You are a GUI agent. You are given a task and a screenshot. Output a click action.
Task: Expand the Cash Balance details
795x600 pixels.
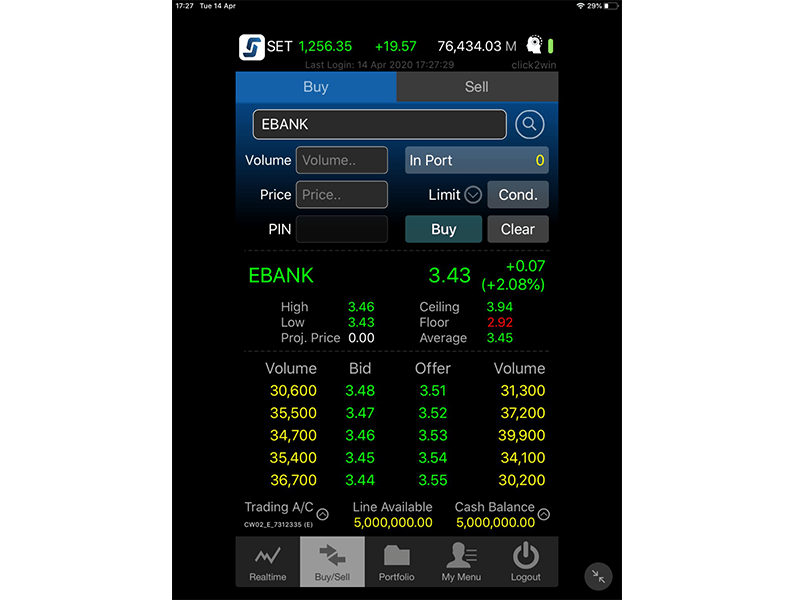(544, 514)
